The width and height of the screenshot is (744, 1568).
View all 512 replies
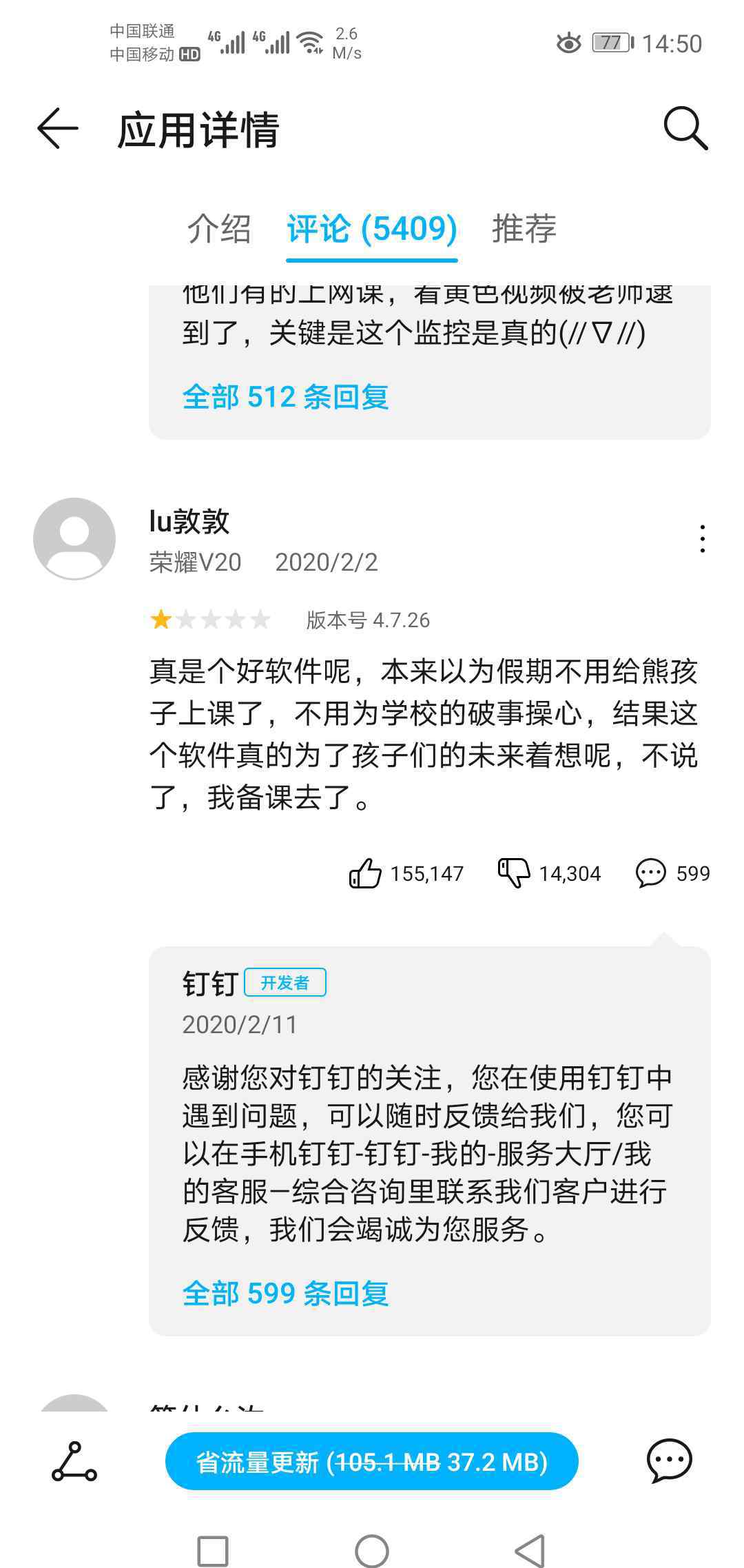[x=285, y=397]
